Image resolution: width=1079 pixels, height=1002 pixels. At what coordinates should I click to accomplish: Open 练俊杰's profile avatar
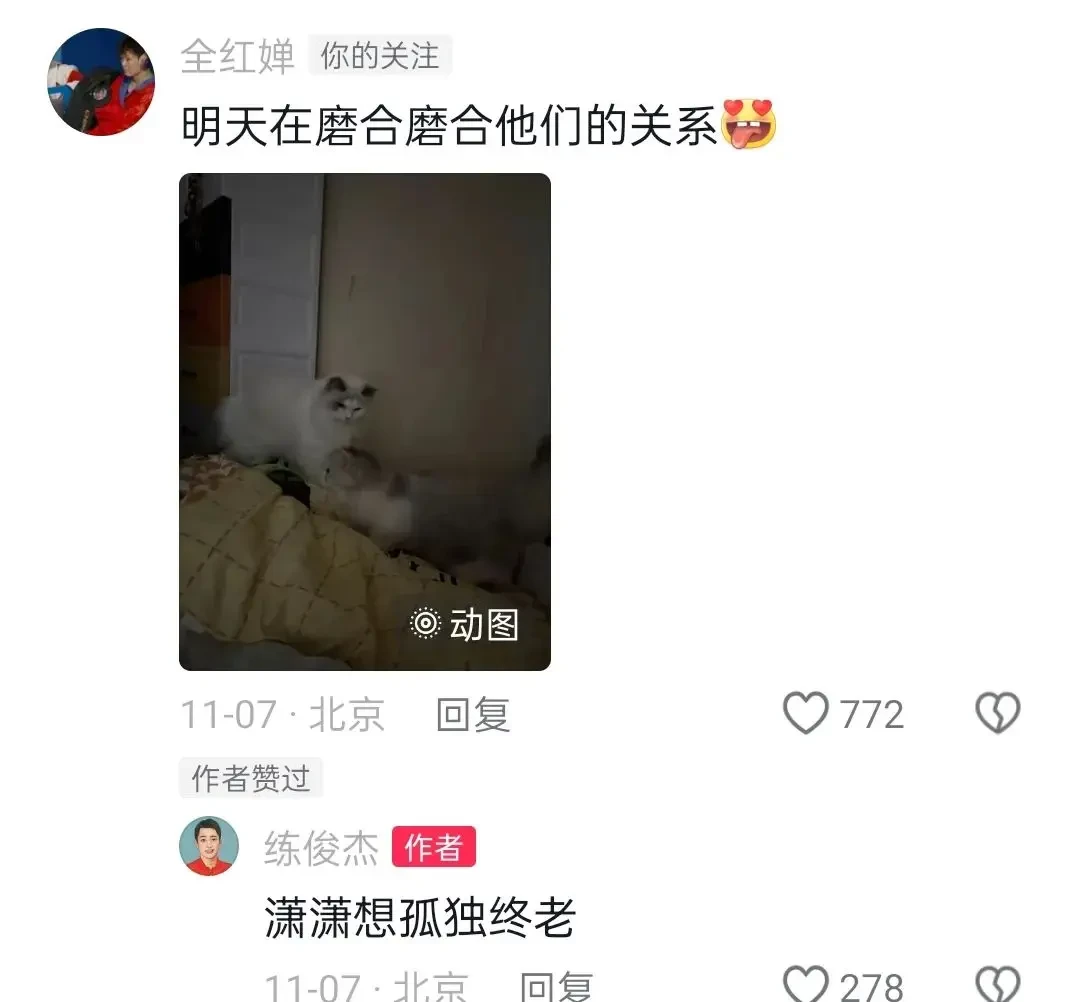[x=209, y=847]
